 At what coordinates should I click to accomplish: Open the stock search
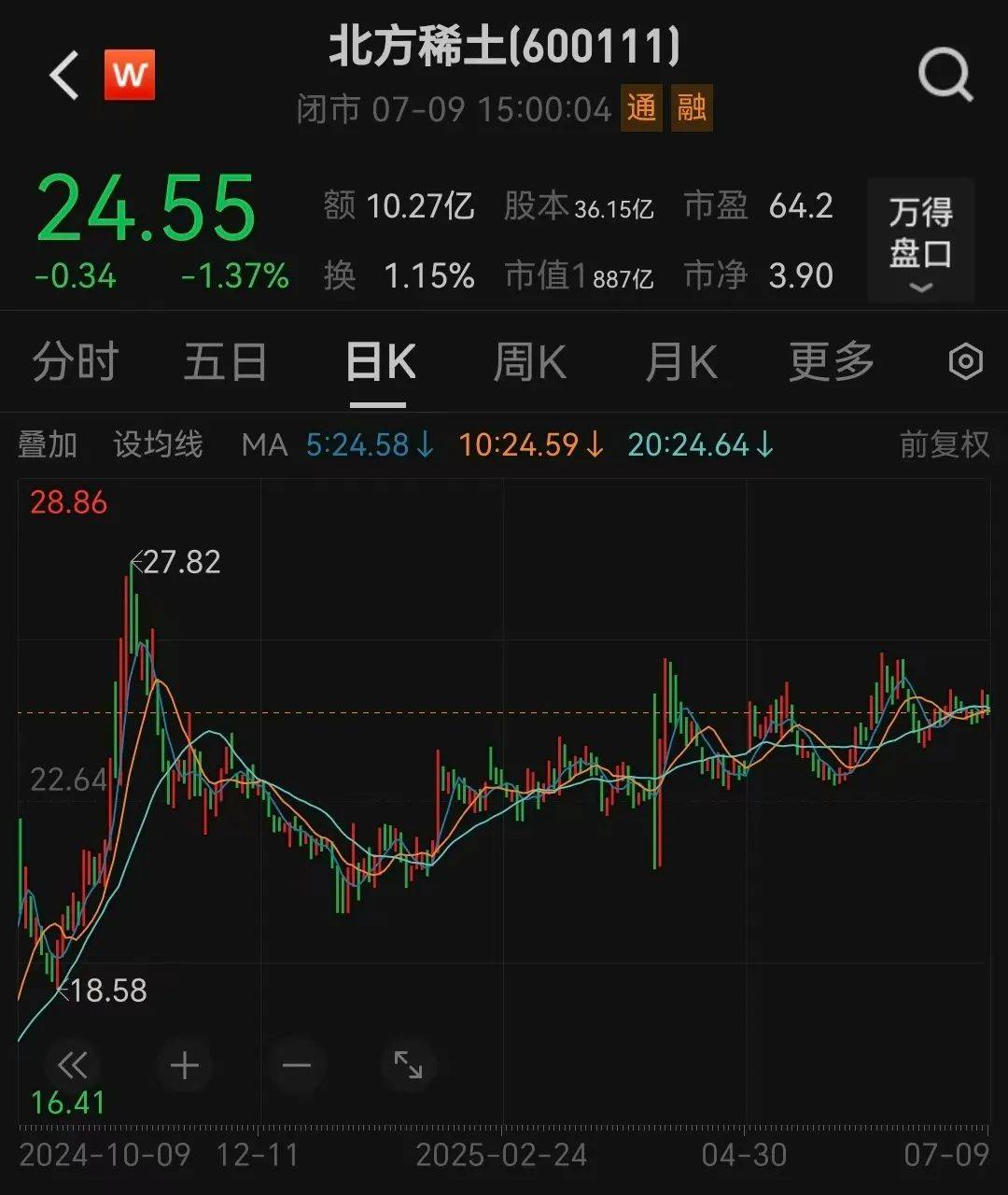point(945,74)
